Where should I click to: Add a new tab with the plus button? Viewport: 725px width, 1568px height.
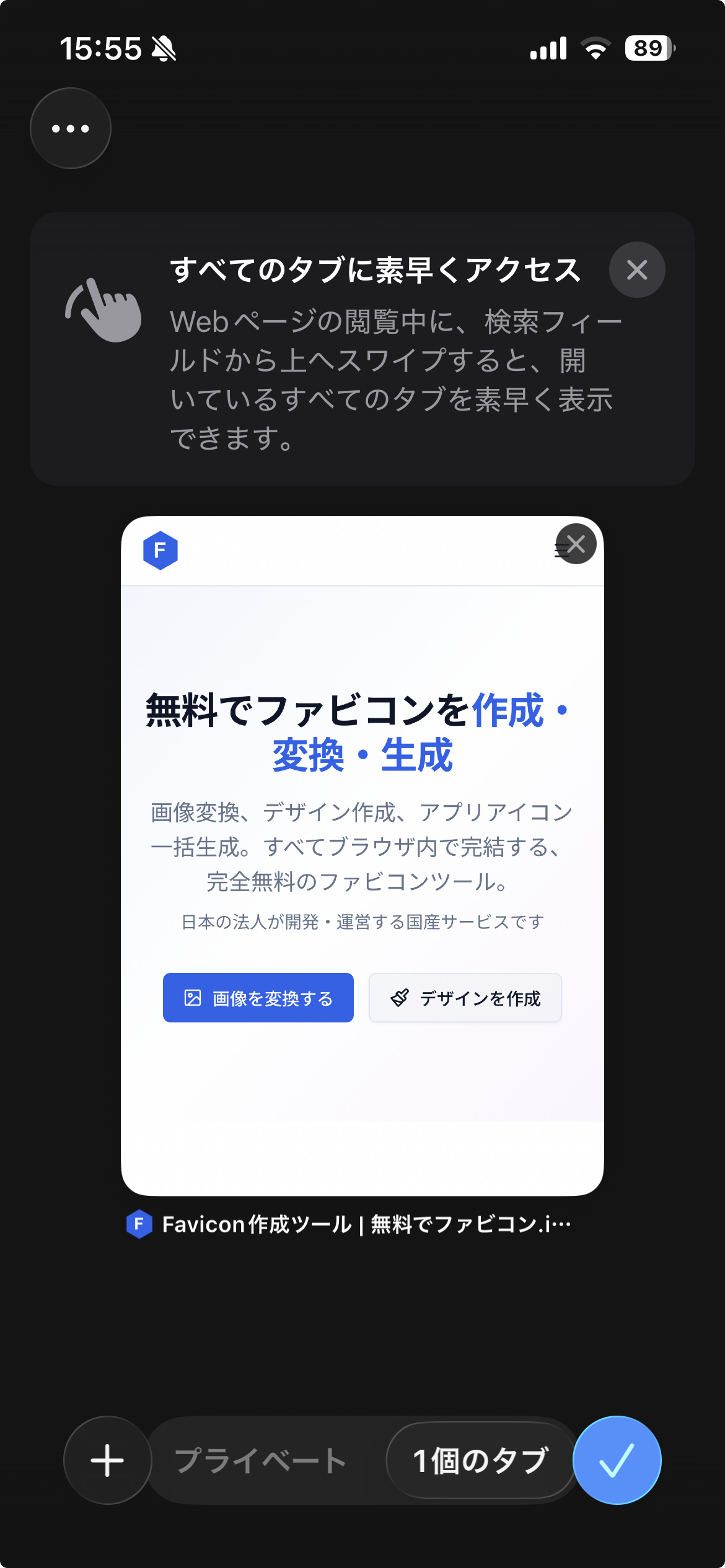(107, 1460)
